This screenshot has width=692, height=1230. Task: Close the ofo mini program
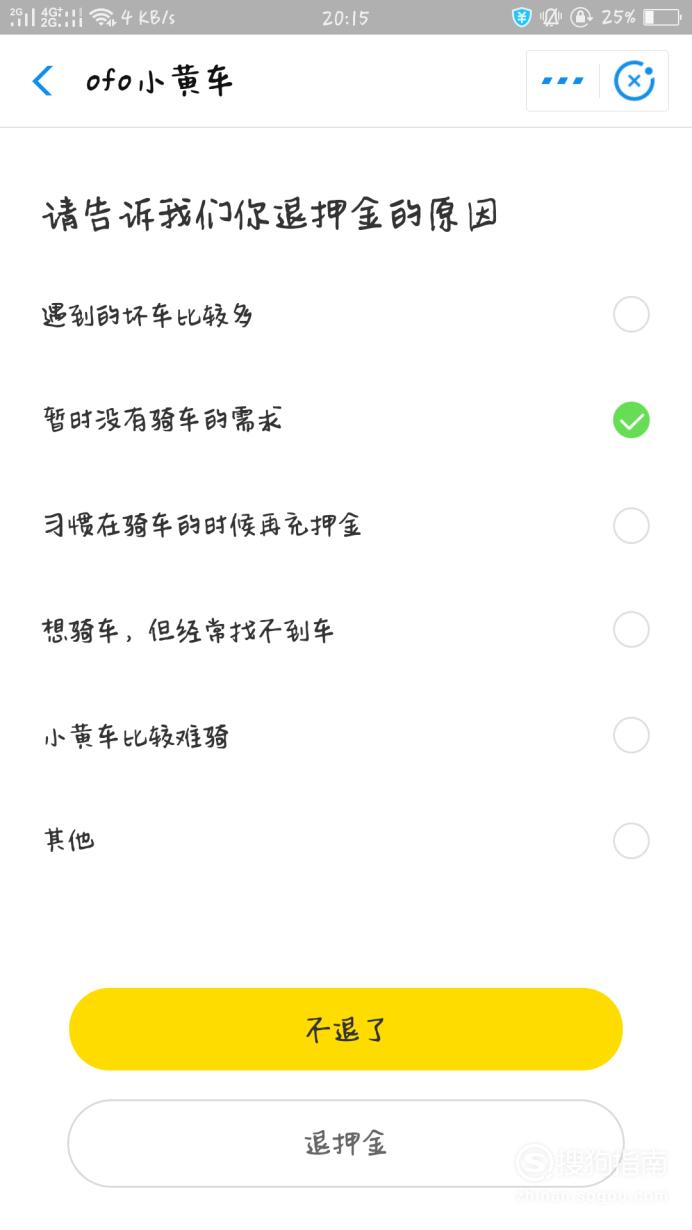(633, 81)
